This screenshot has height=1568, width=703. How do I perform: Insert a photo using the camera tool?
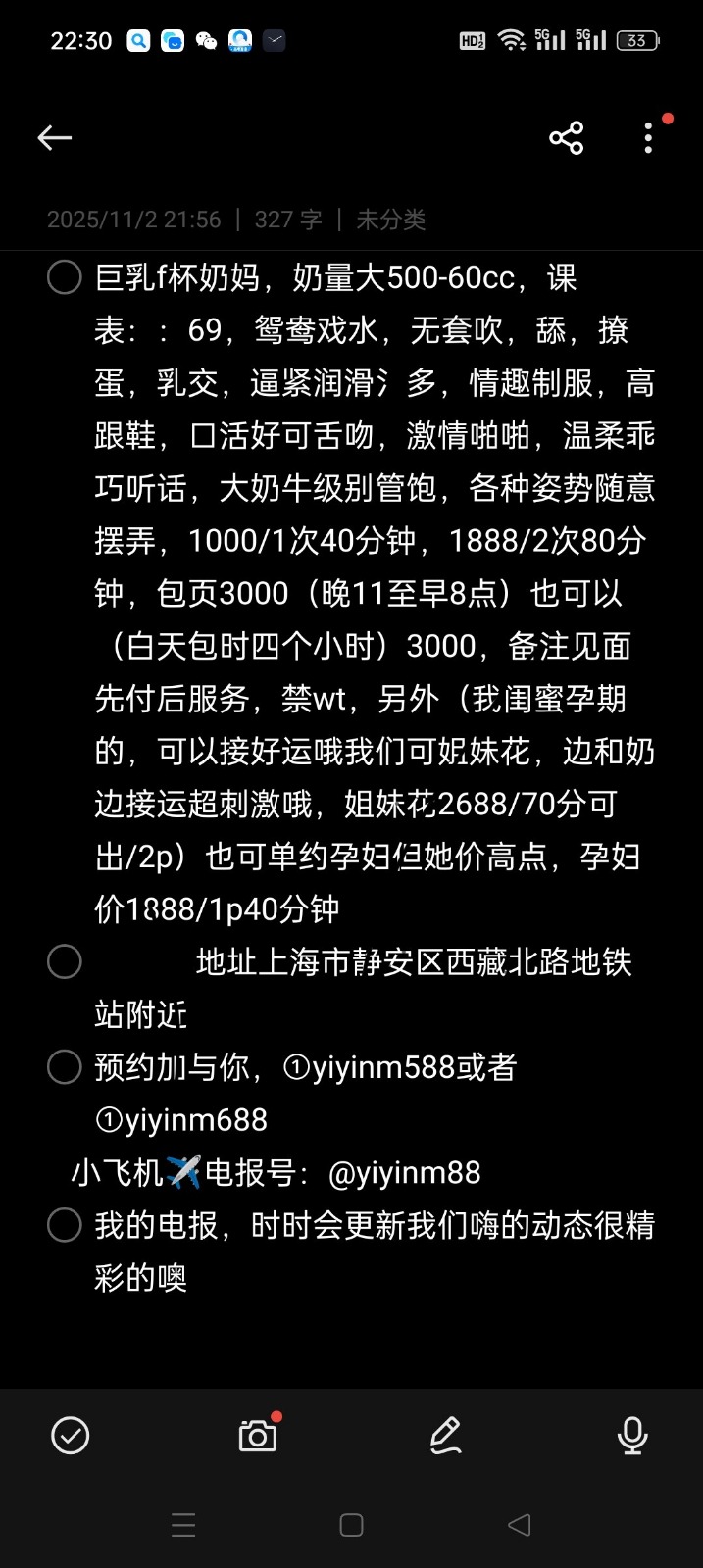tap(258, 1436)
